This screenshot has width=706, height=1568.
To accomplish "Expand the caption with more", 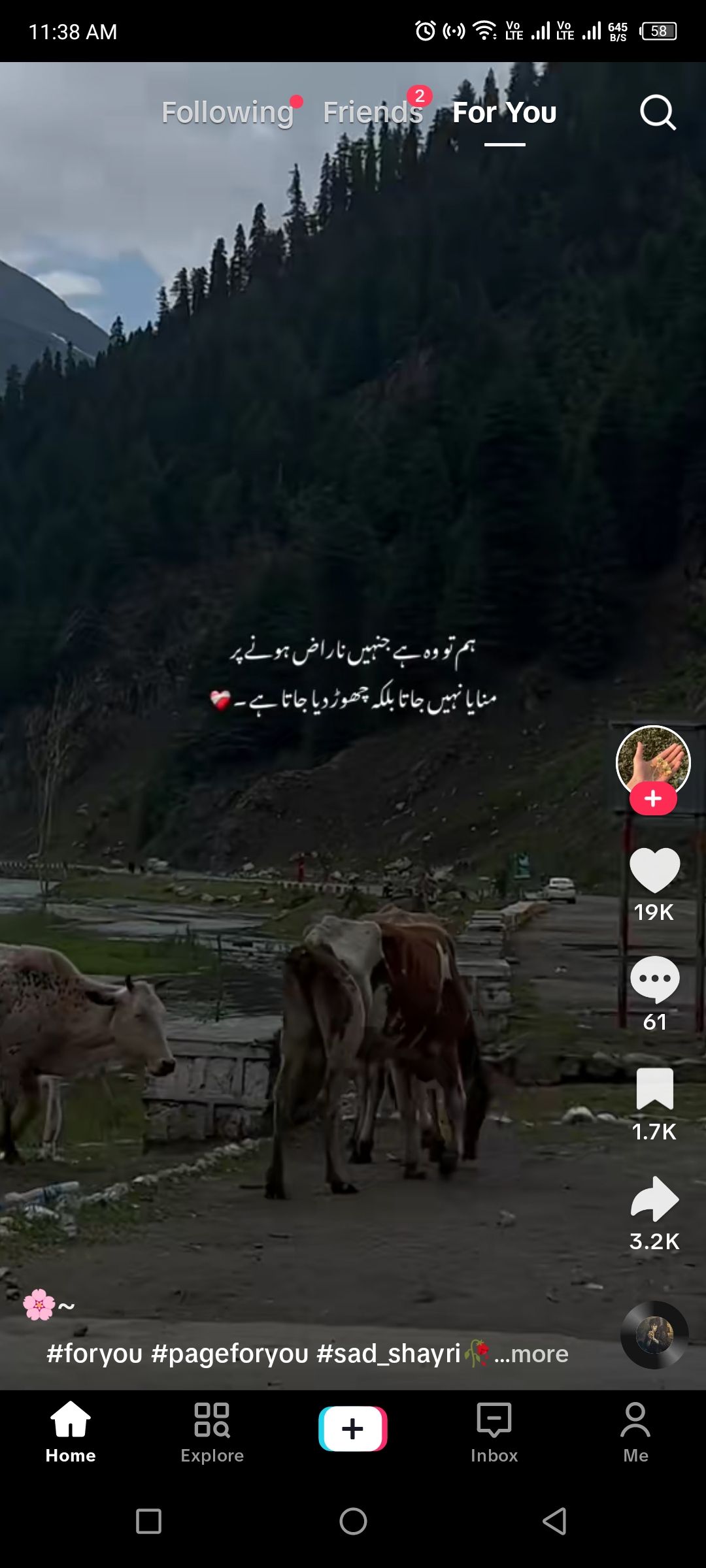I will click(531, 1354).
